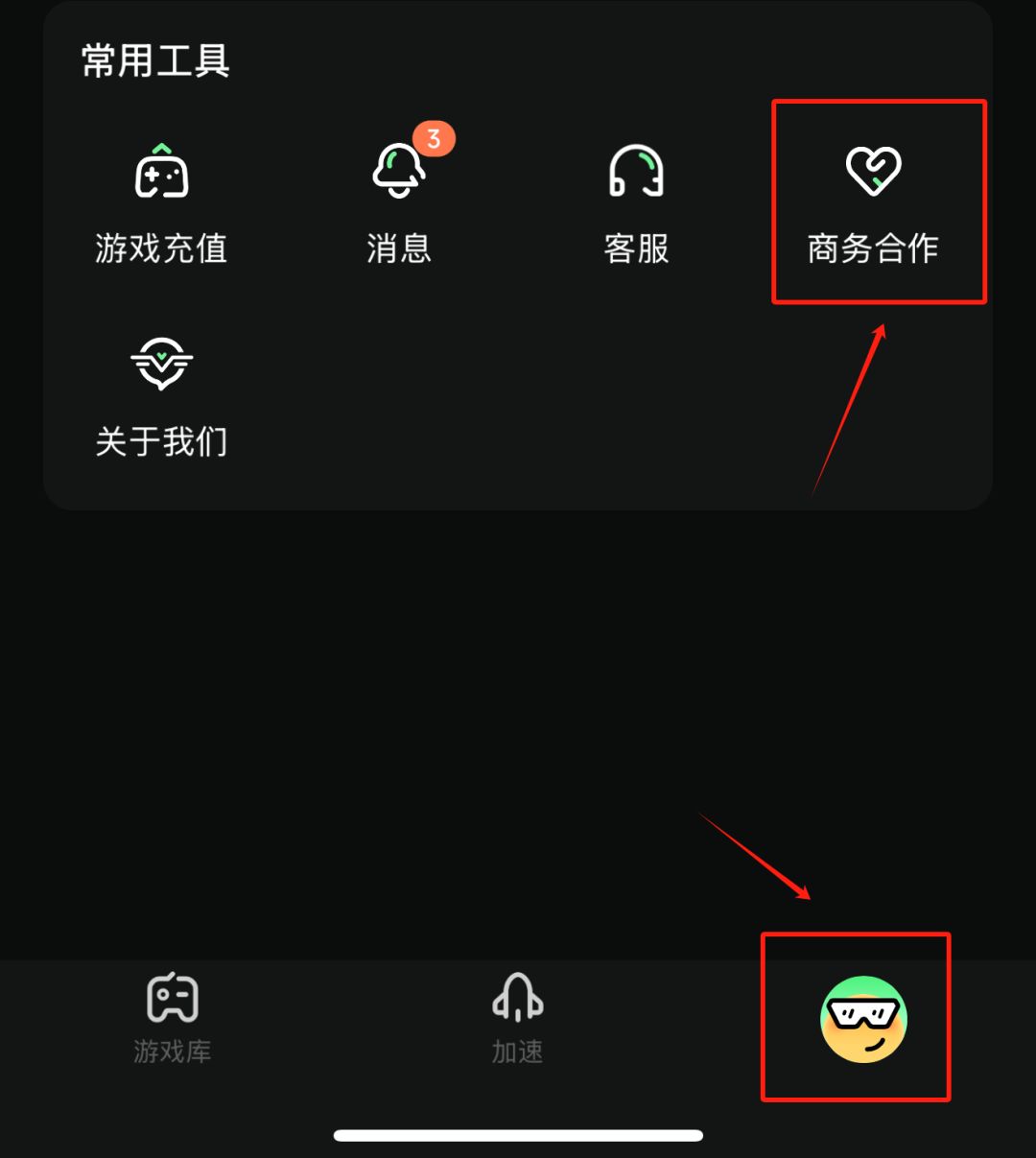Image resolution: width=1036 pixels, height=1158 pixels.
Task: Tap the 消息 text label
Action: point(398,249)
